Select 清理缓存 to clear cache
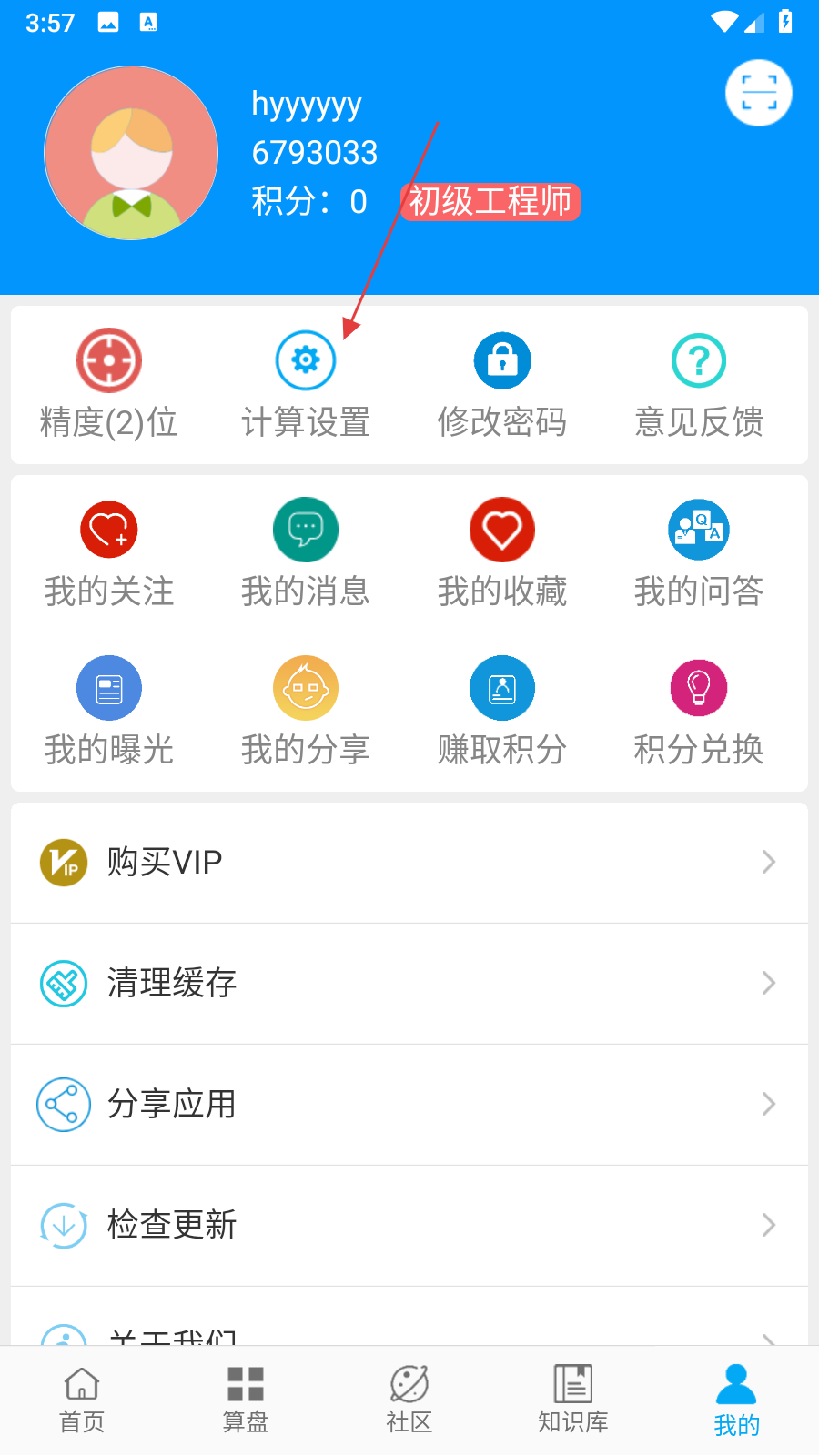The width and height of the screenshot is (819, 1456). [409, 984]
